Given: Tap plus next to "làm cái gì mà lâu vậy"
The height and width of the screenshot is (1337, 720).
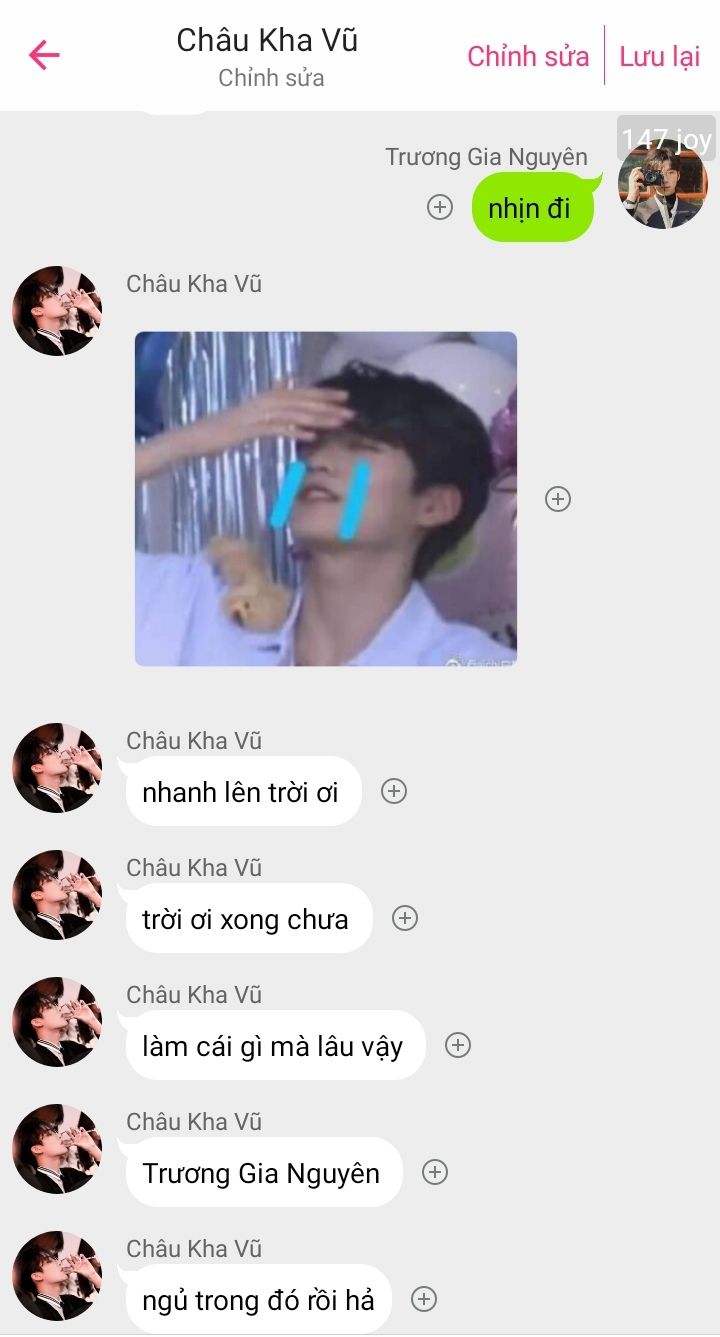Looking at the screenshot, I should pyautogui.click(x=458, y=1045).
